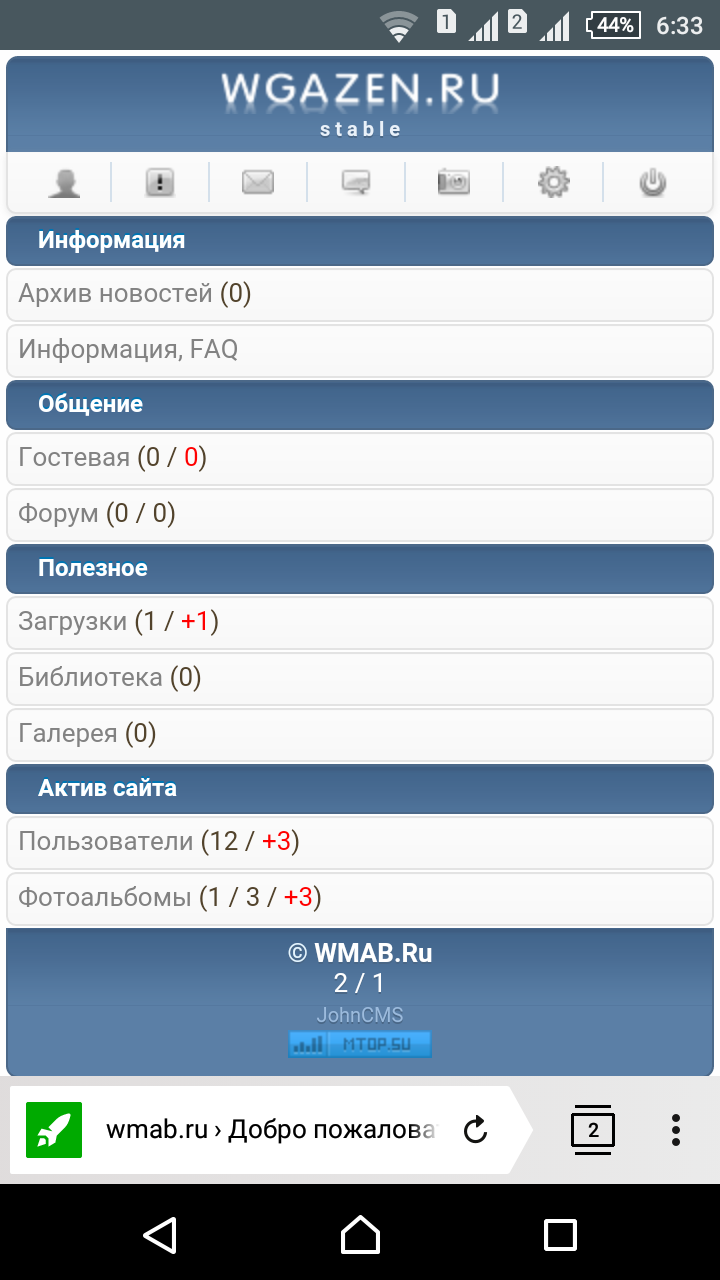
Task: Open Информация, FAQ
Action: point(128,350)
